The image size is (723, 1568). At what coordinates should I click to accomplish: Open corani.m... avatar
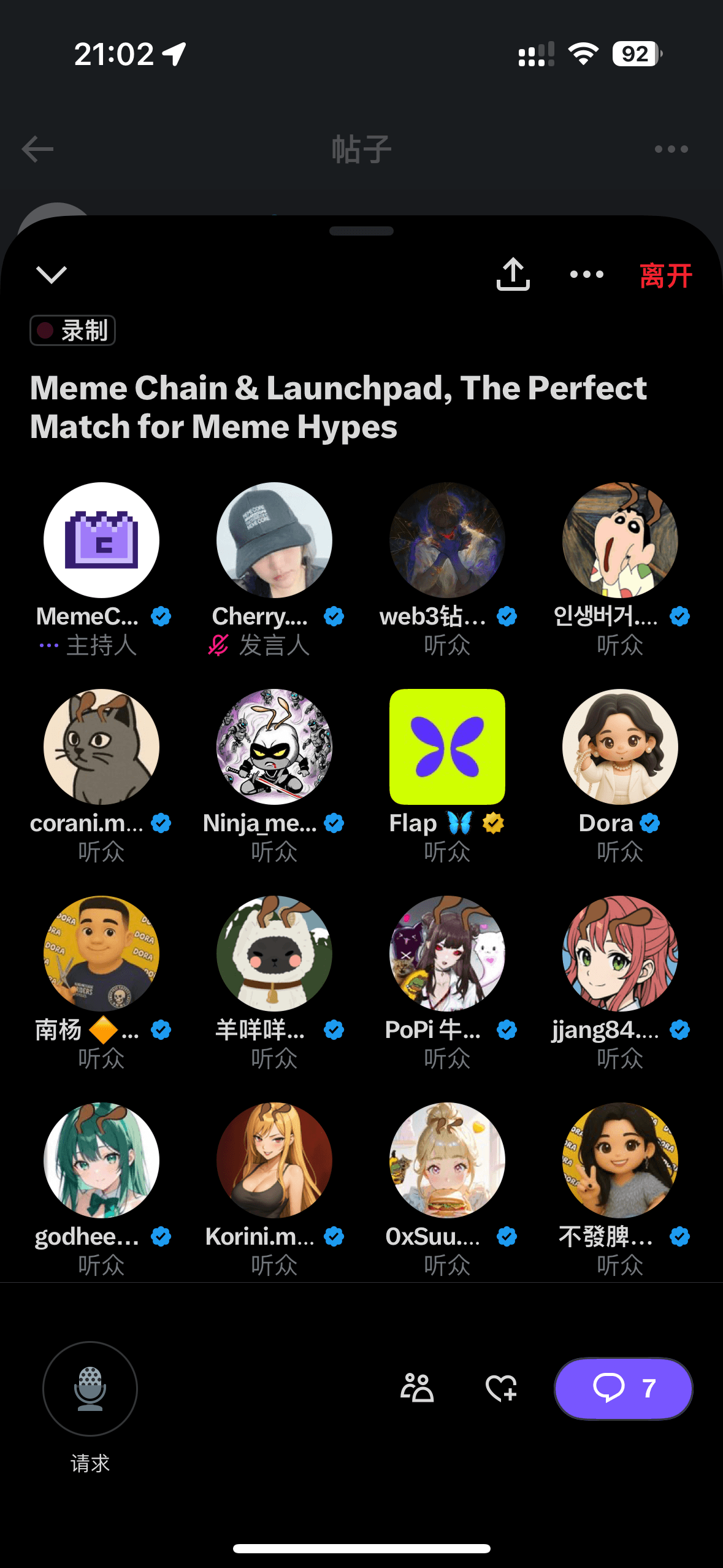101,747
